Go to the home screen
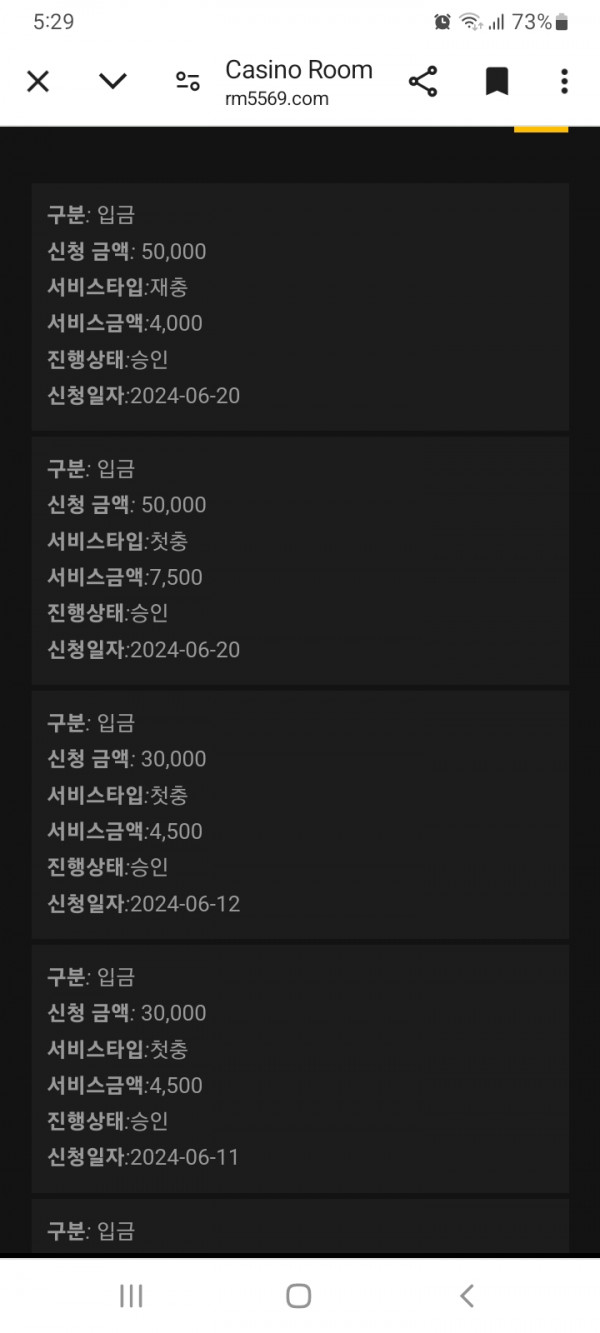Screen dimensions: 600x1333 pos(298,1296)
